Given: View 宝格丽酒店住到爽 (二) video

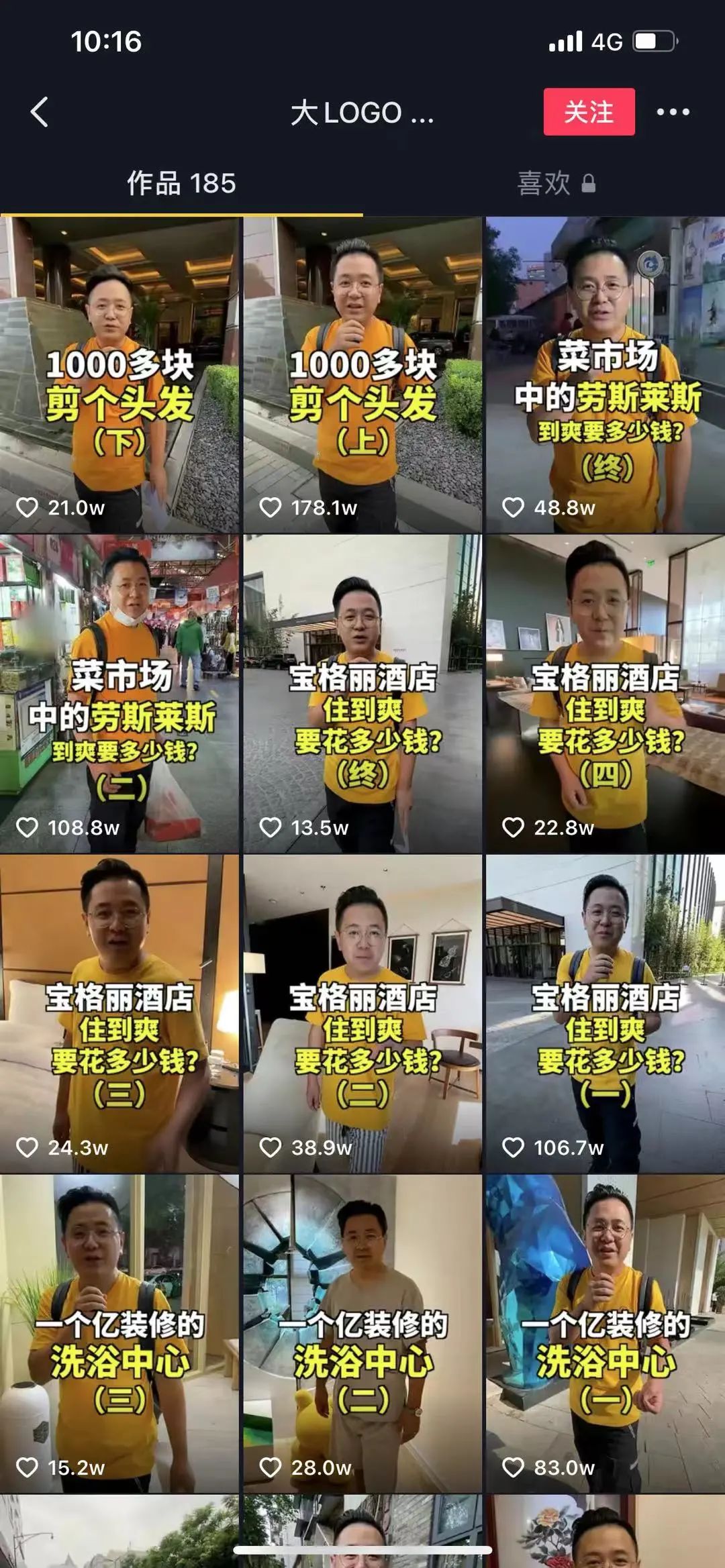Looking at the screenshot, I should pyautogui.click(x=362, y=1013).
